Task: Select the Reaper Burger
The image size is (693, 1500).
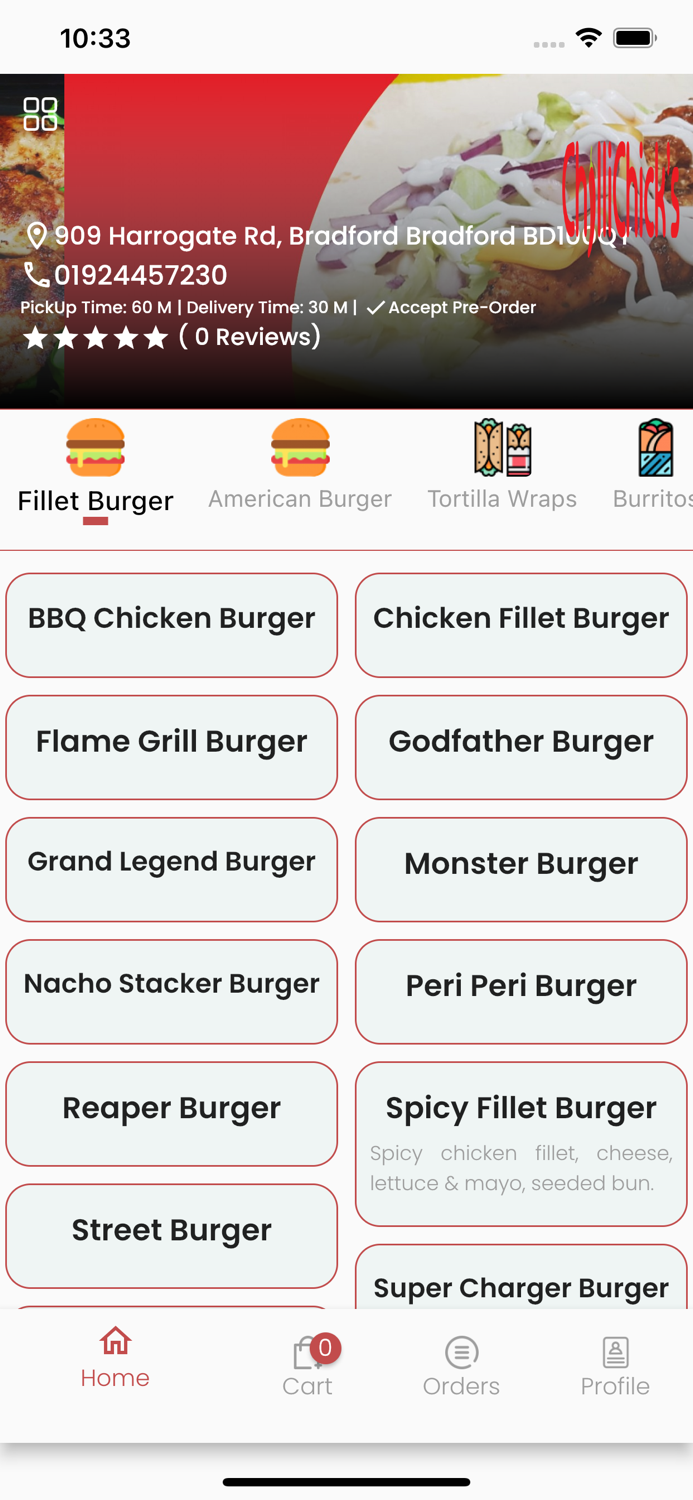Action: click(x=172, y=1113)
